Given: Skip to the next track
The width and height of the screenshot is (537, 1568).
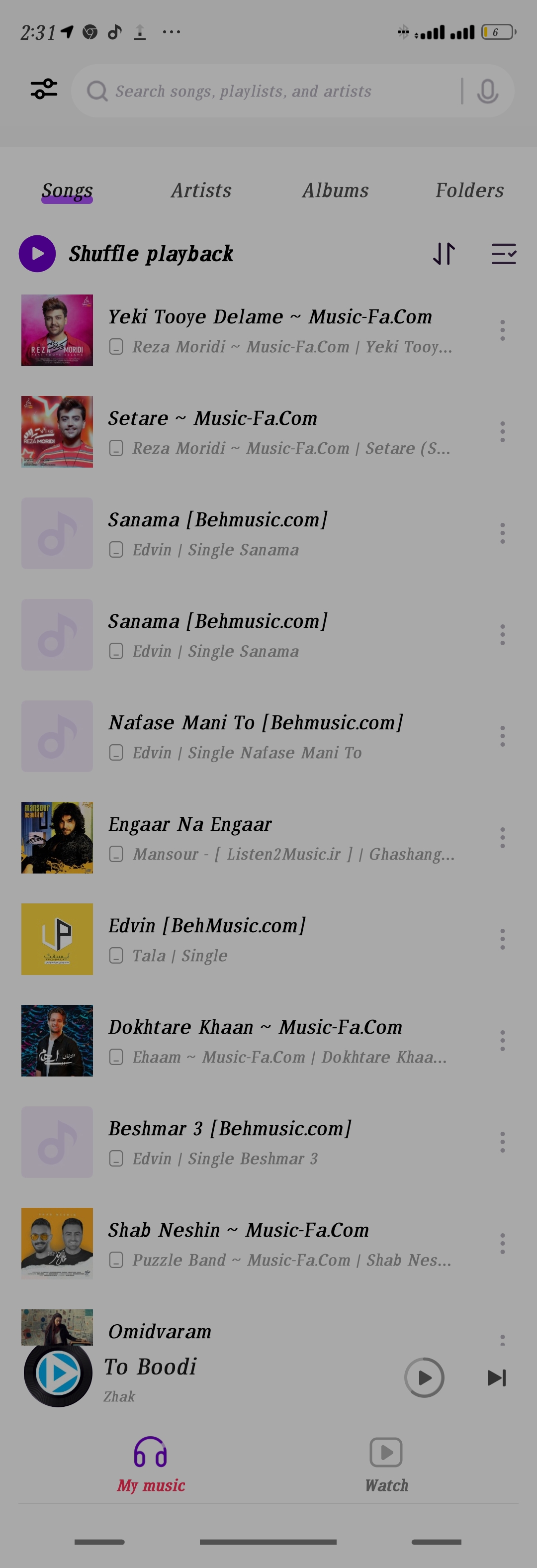Looking at the screenshot, I should pos(496,1377).
